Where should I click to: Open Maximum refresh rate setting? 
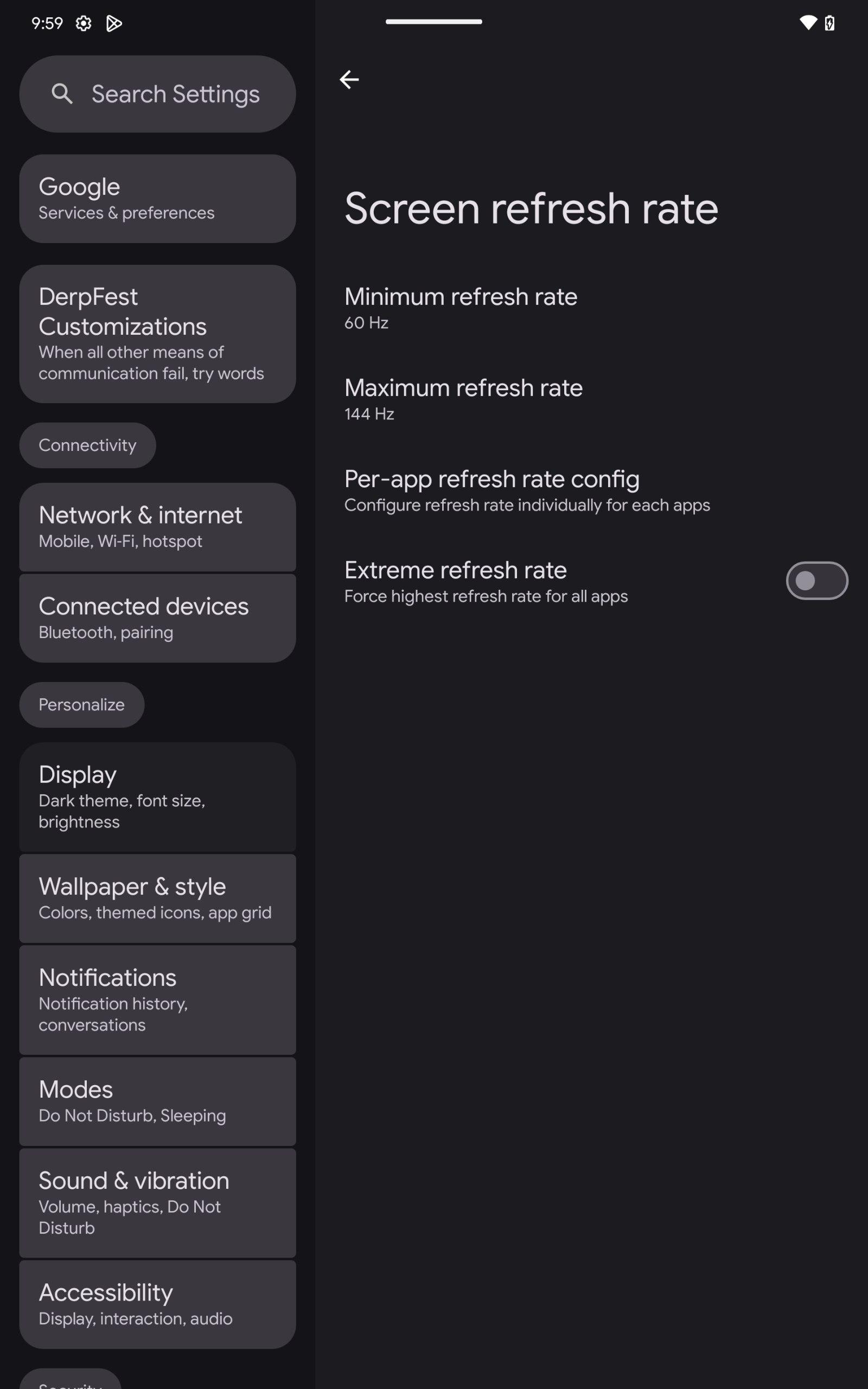(x=591, y=399)
